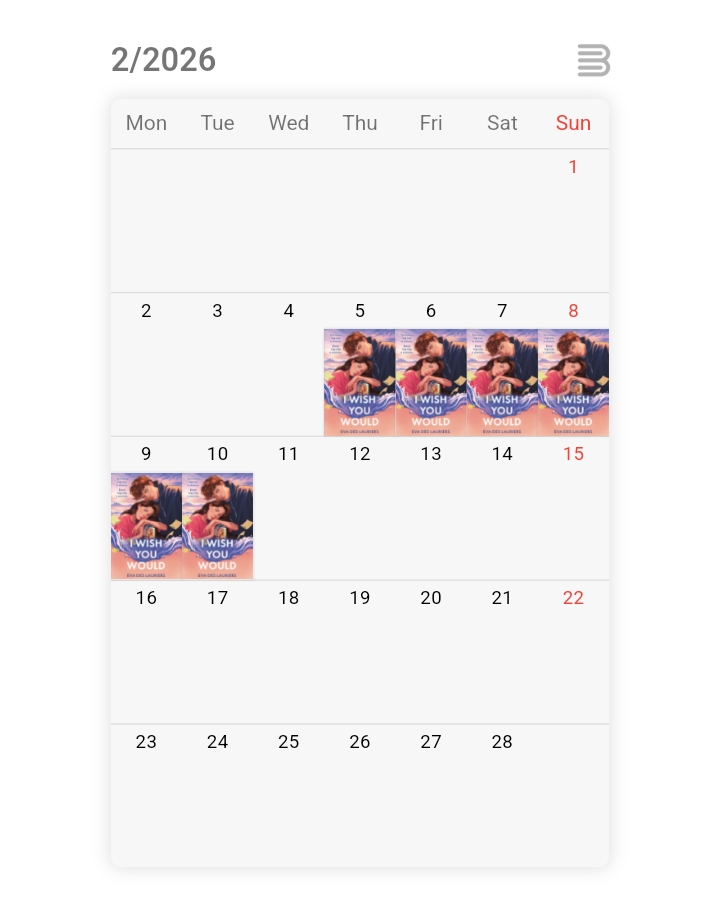Tap the 2/2026 month title
Image resolution: width=720 pixels, height=900 pixels.
click(x=163, y=60)
